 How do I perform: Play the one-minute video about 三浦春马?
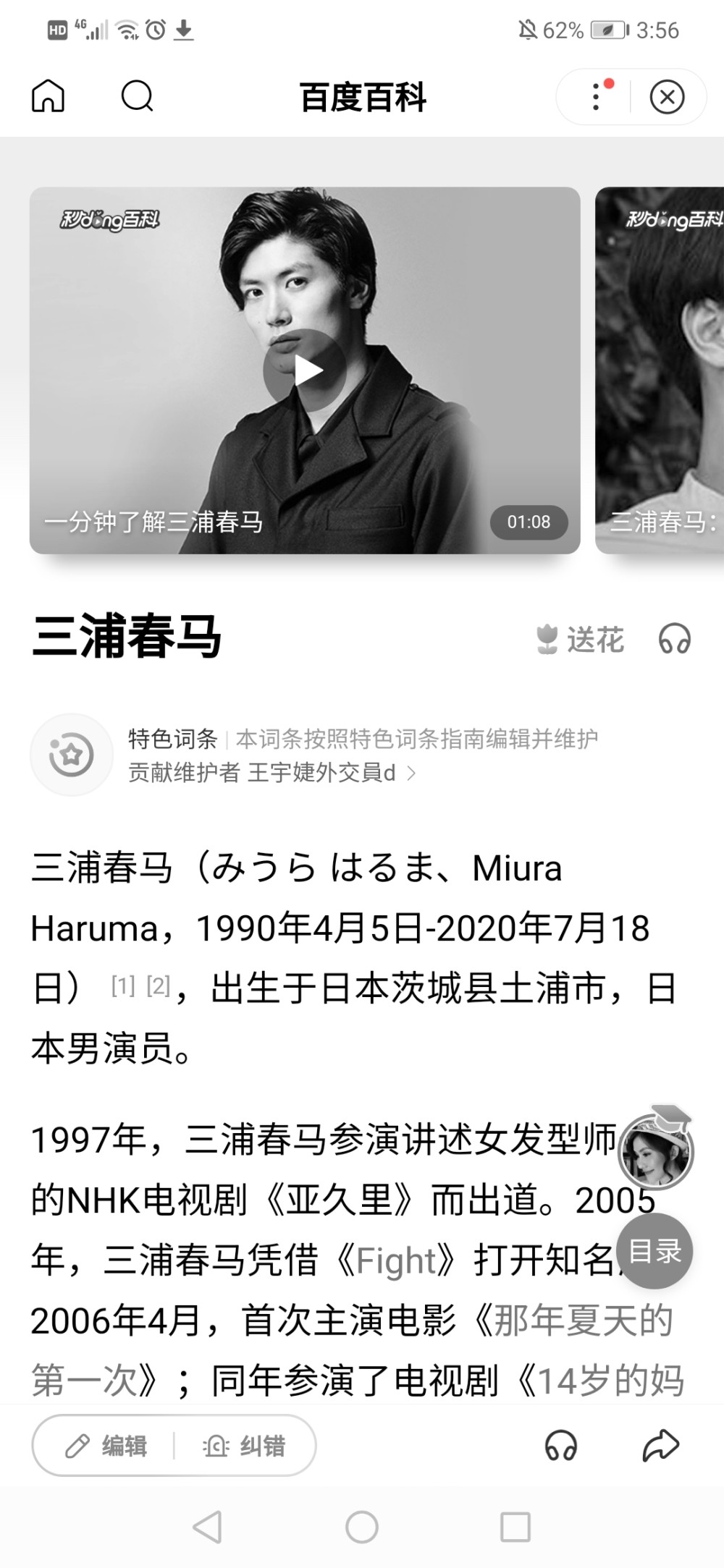(305, 370)
